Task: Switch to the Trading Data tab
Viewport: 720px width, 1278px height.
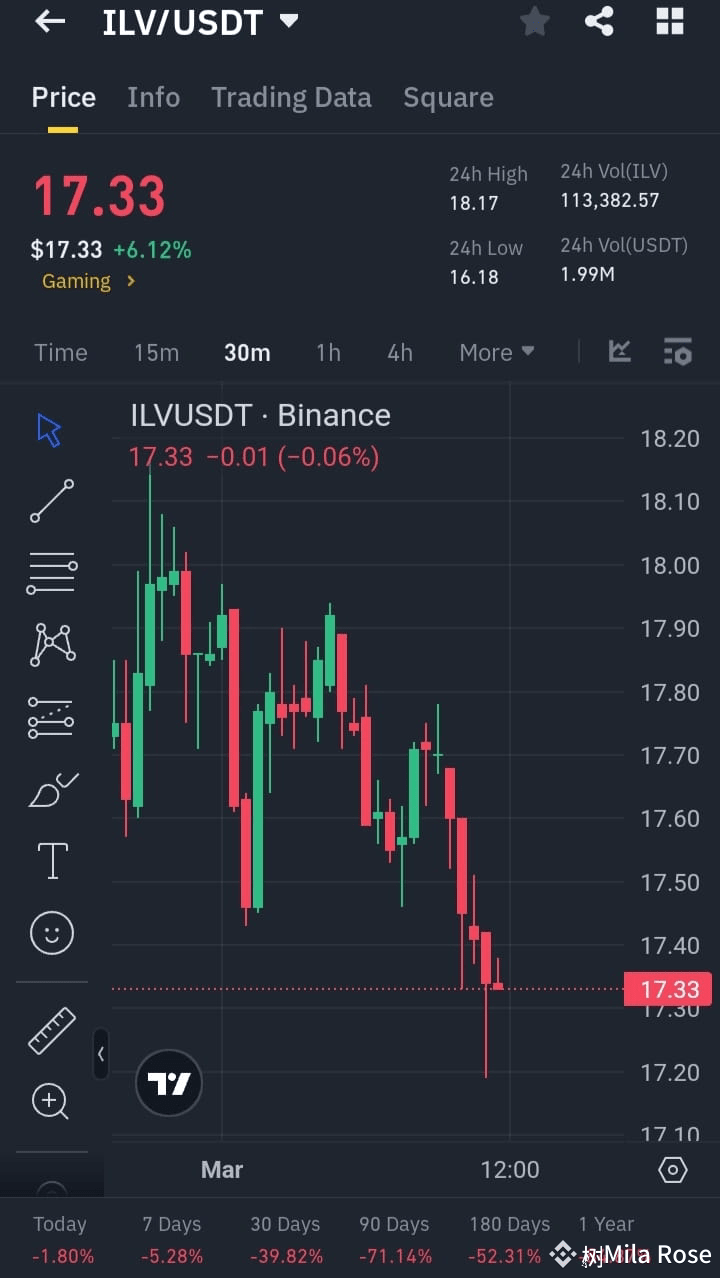Action: [291, 97]
